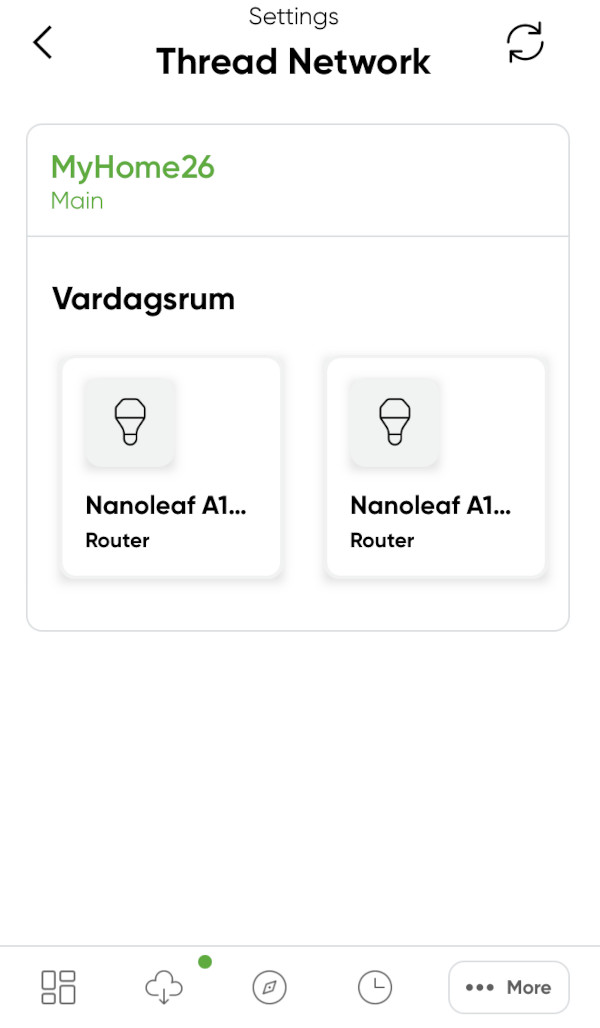Go back from Thread Network settings
The height and width of the screenshot is (1028, 600).
click(43, 43)
